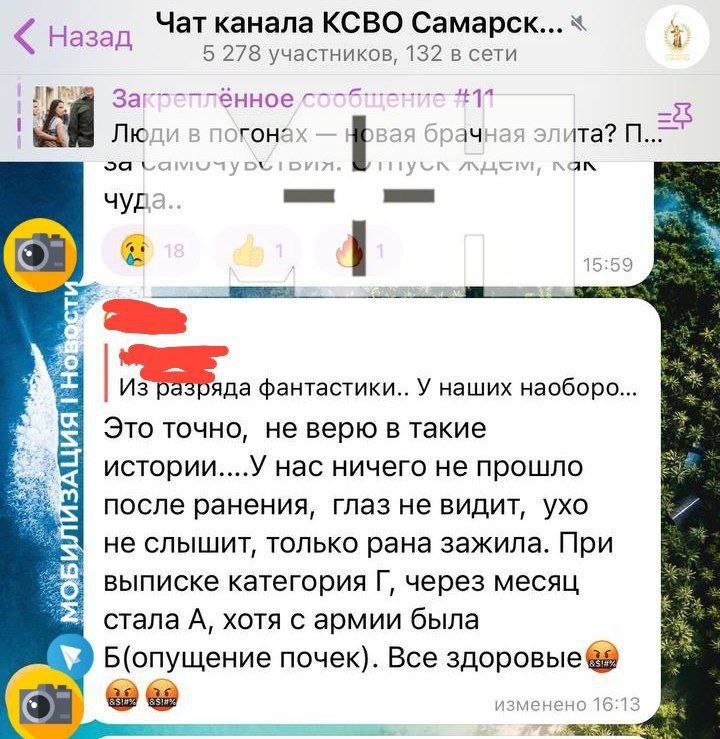Image resolution: width=720 pixels, height=739 pixels.
Task: Open the sender avatar beside the 15:59 message
Action: tap(40, 252)
